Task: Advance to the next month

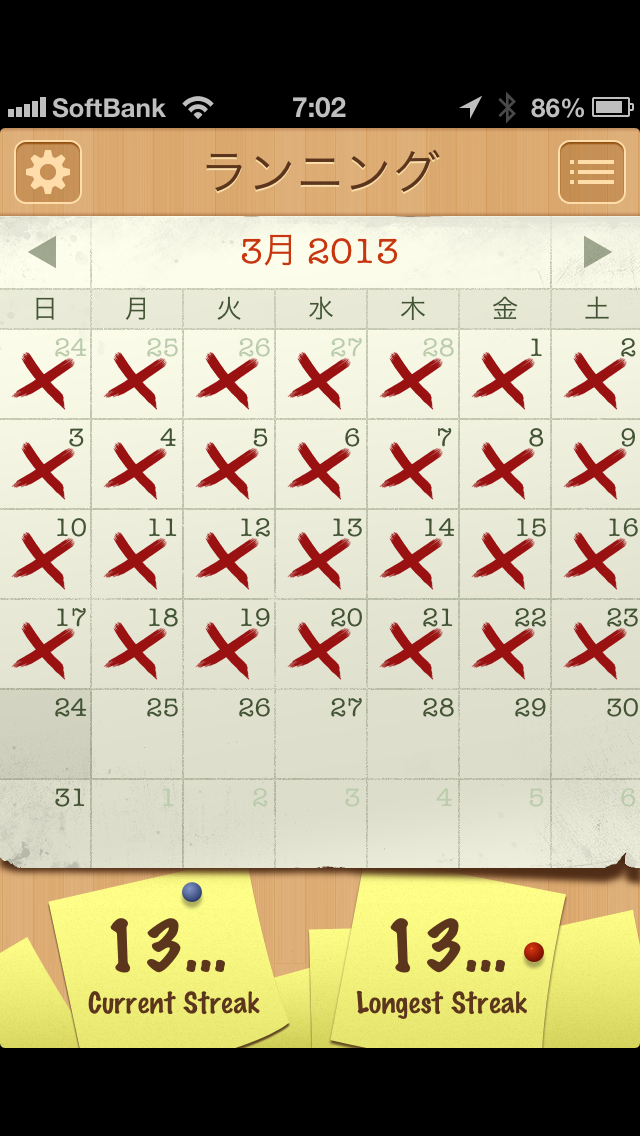Action: (x=597, y=252)
